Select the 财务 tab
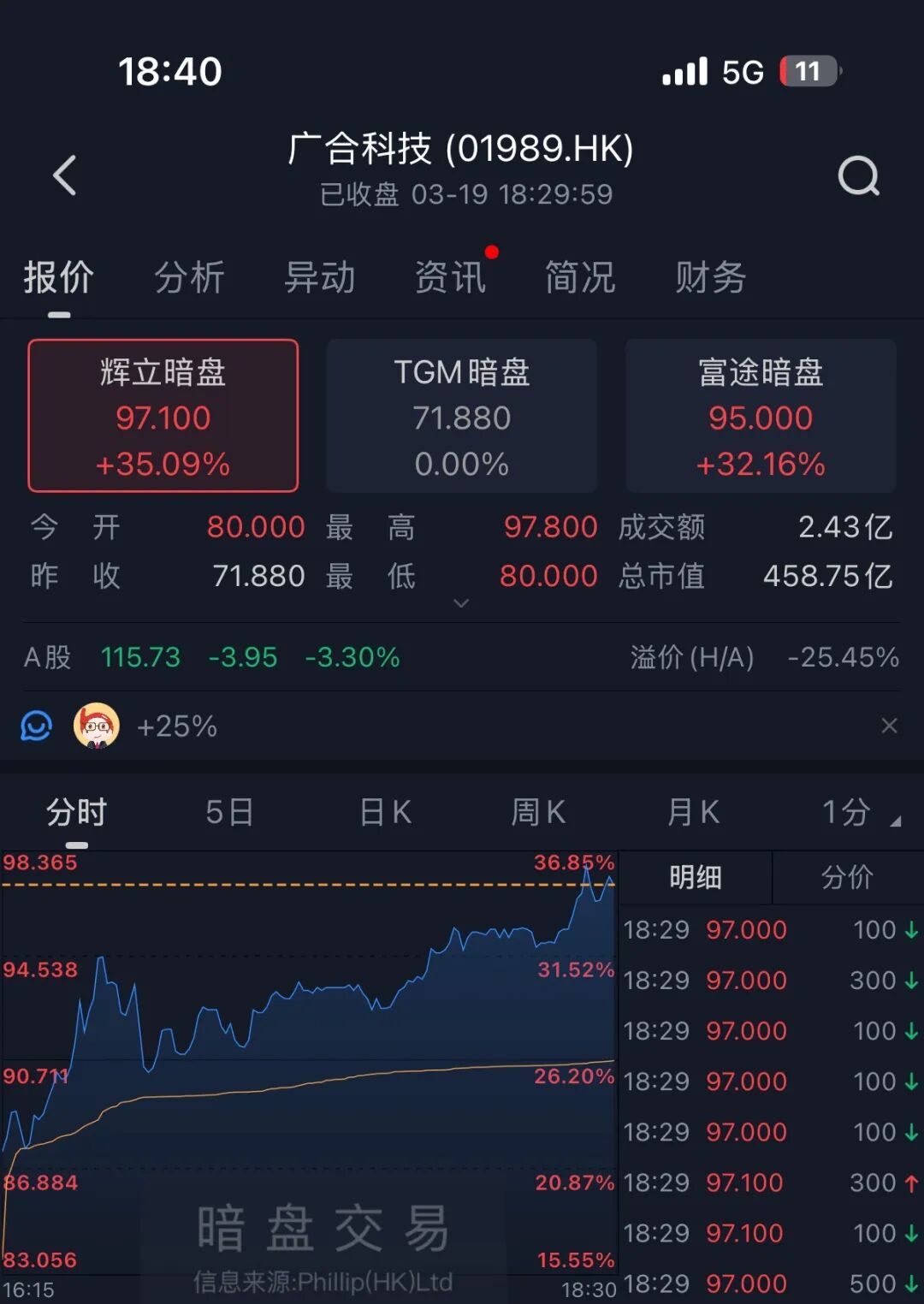Screen dimensions: 924x1304 tap(710, 277)
